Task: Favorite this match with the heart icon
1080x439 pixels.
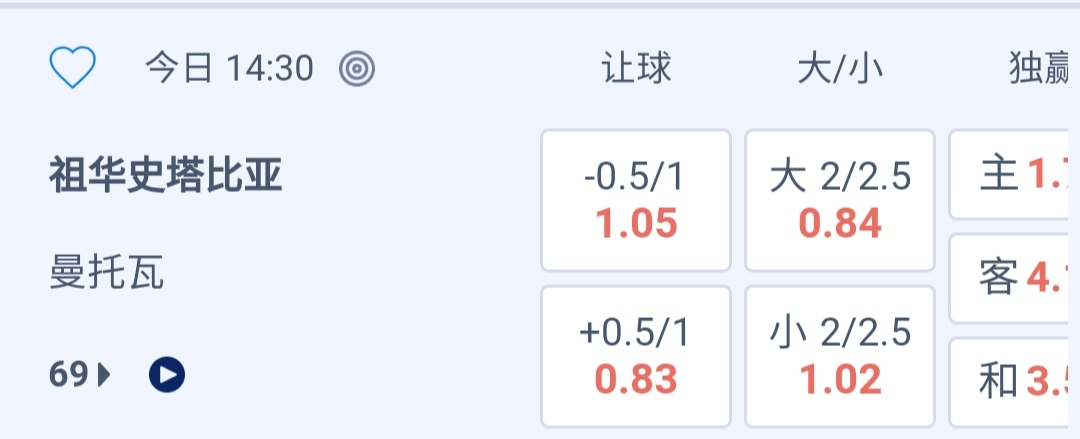Action: point(72,68)
